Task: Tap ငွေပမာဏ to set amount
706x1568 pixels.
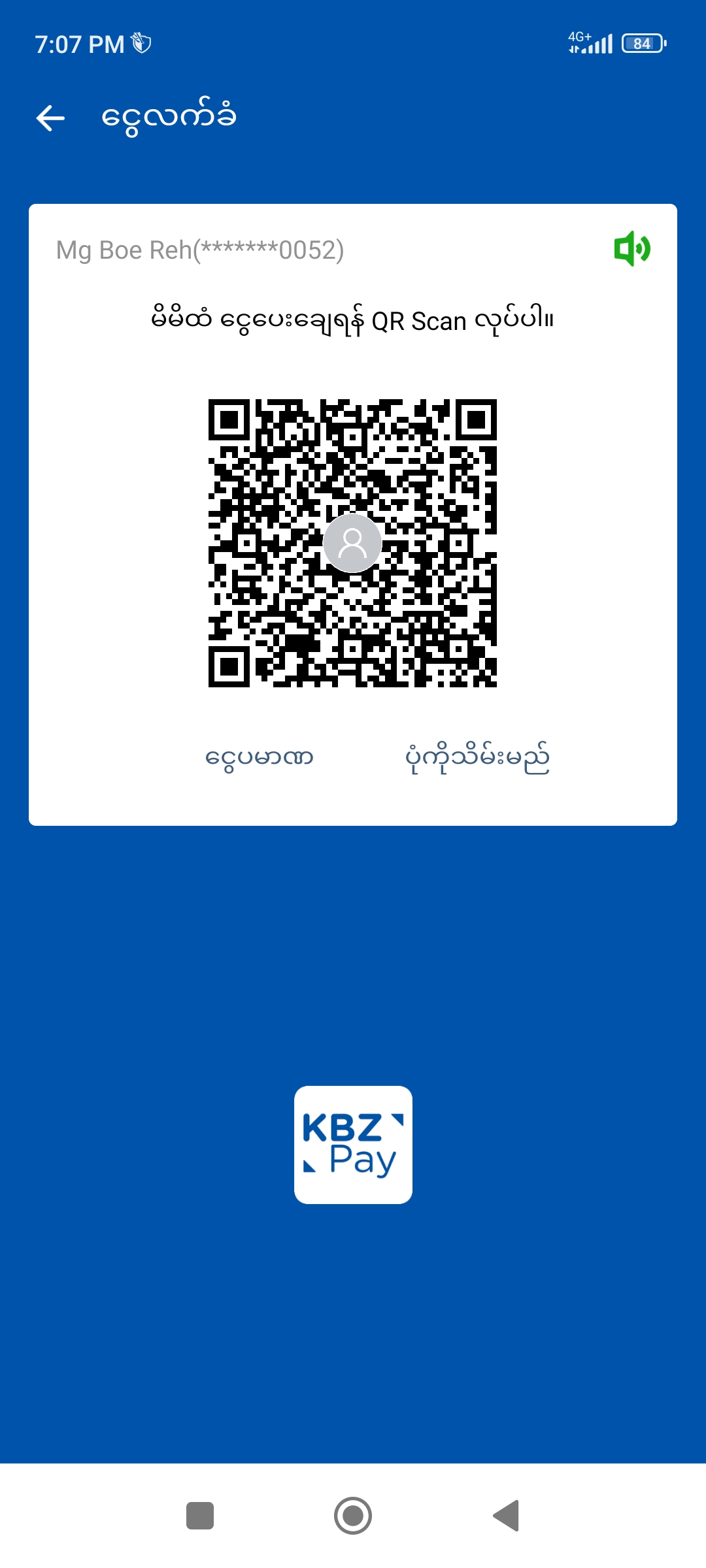Action: pos(260,758)
